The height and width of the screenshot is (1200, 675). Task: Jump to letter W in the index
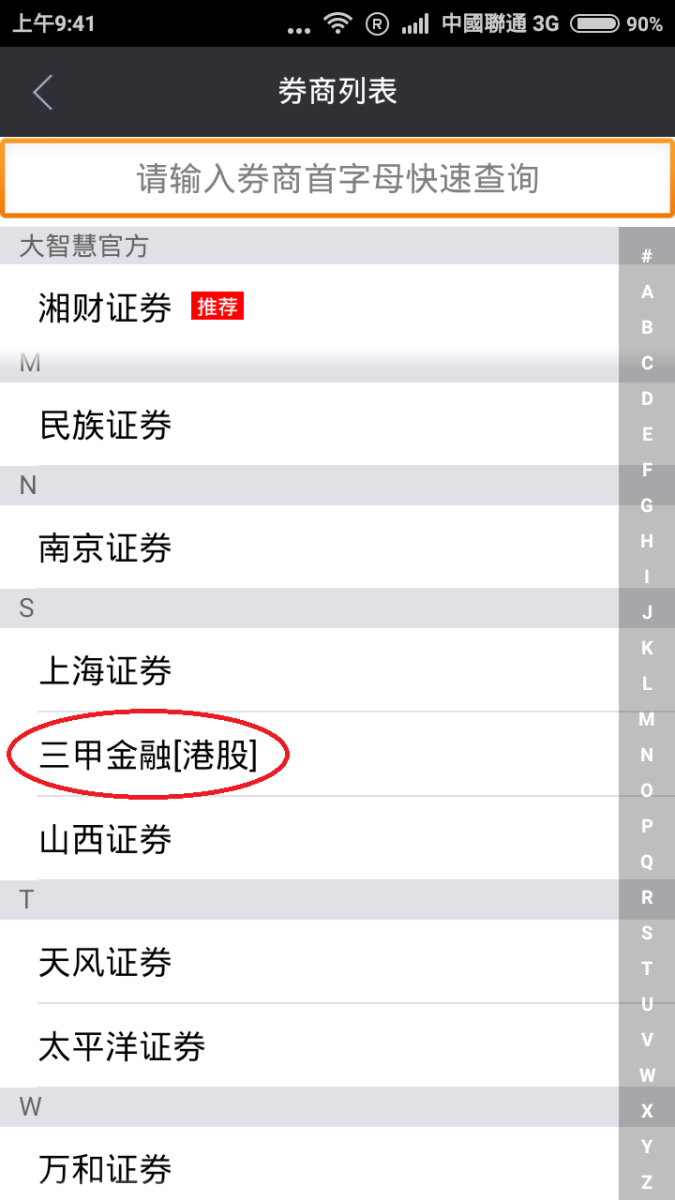point(647,1075)
